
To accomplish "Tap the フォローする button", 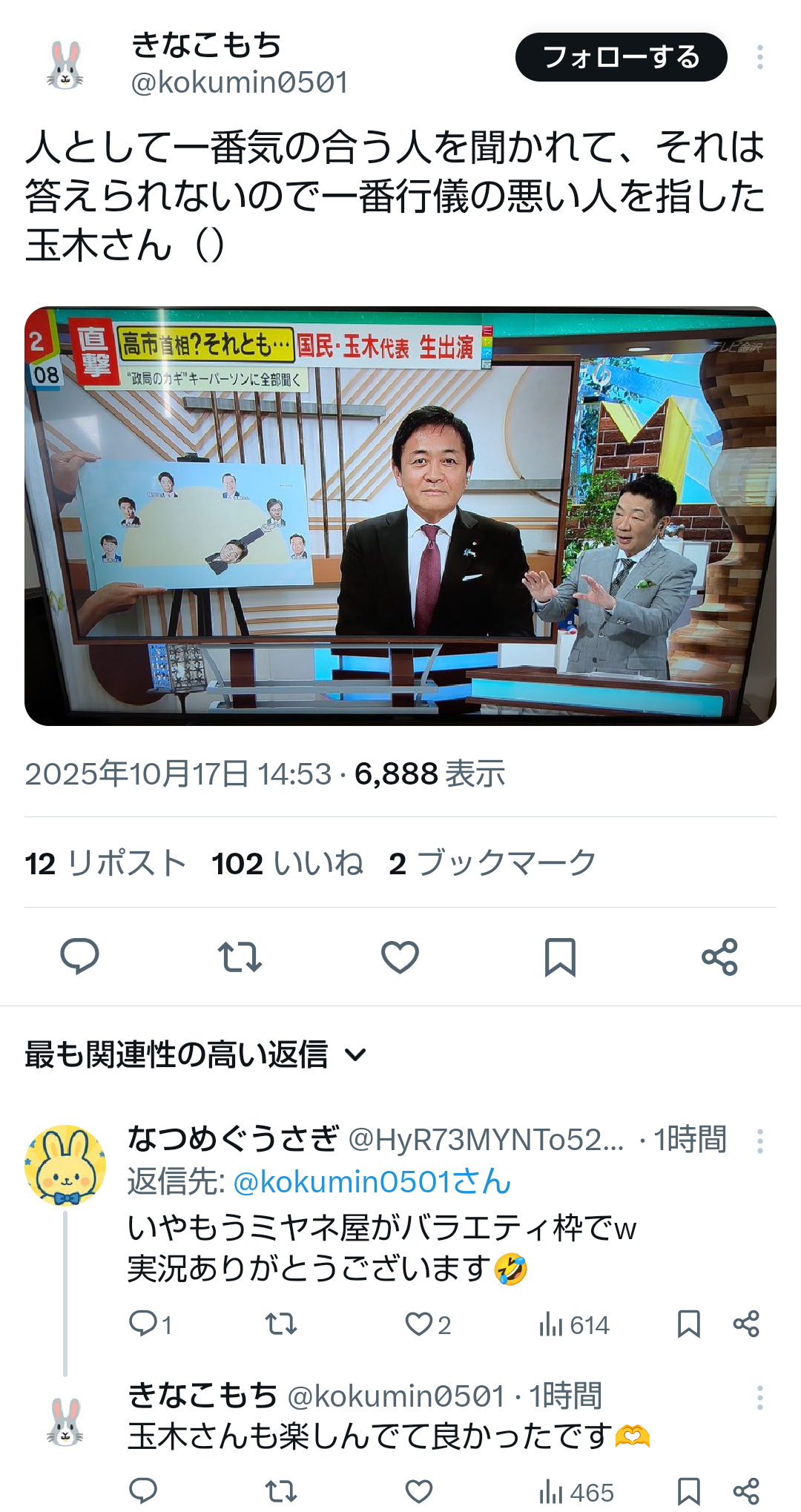I will pos(621,57).
